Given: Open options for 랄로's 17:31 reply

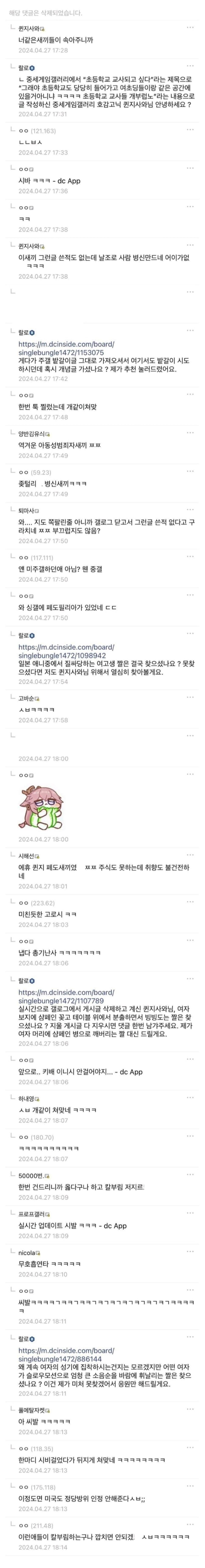Looking at the screenshot, I should pos(190,67).
